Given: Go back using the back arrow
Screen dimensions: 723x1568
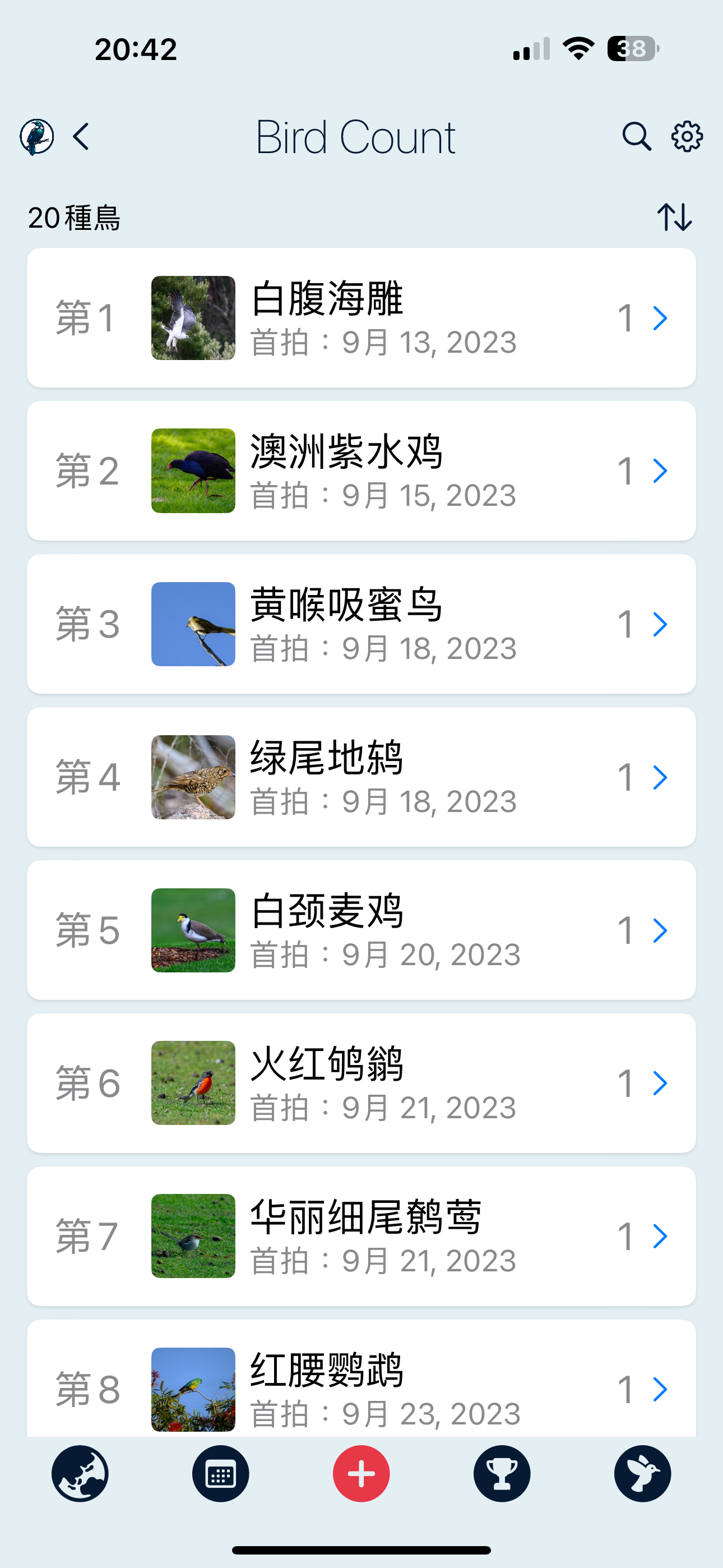Looking at the screenshot, I should 82,136.
